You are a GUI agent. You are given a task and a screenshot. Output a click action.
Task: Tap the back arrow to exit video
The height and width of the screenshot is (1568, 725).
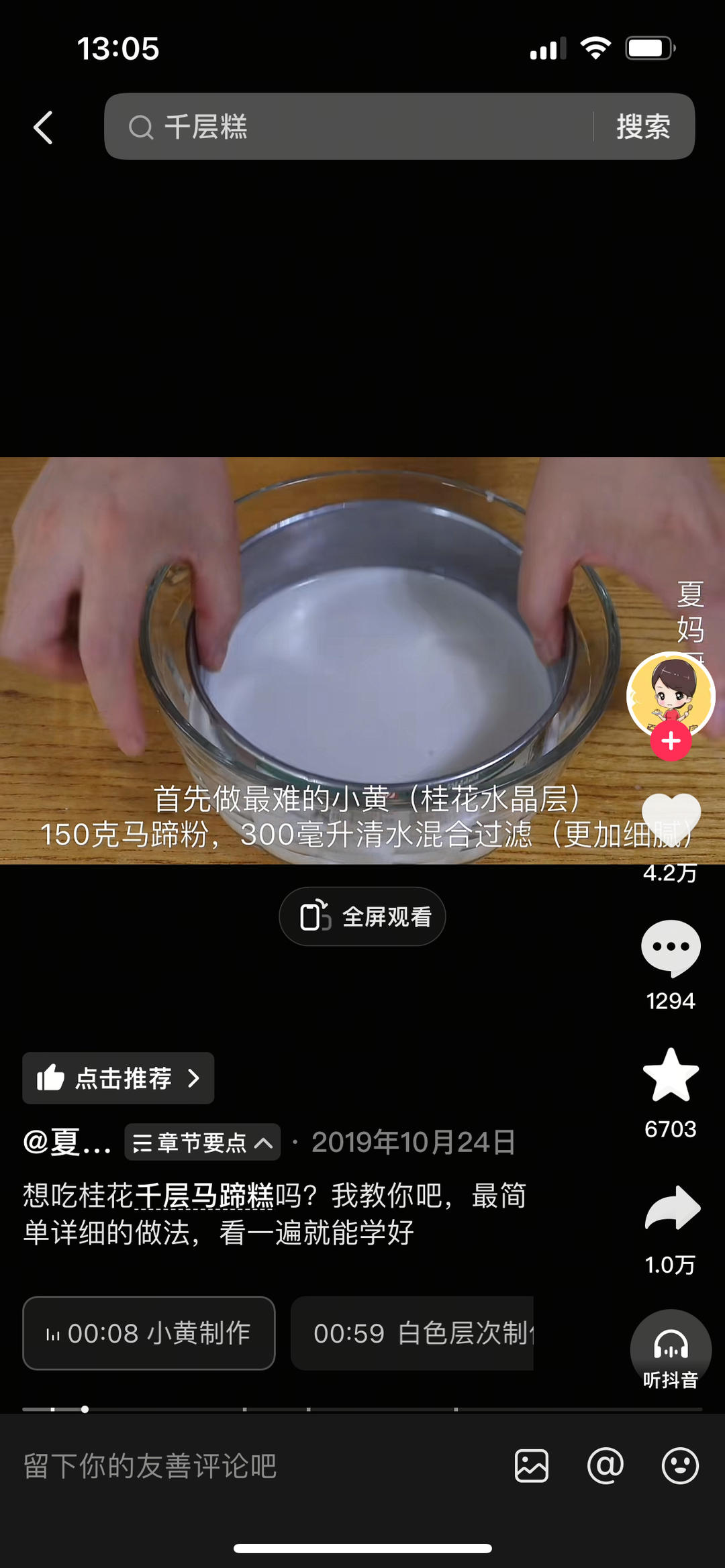43,127
